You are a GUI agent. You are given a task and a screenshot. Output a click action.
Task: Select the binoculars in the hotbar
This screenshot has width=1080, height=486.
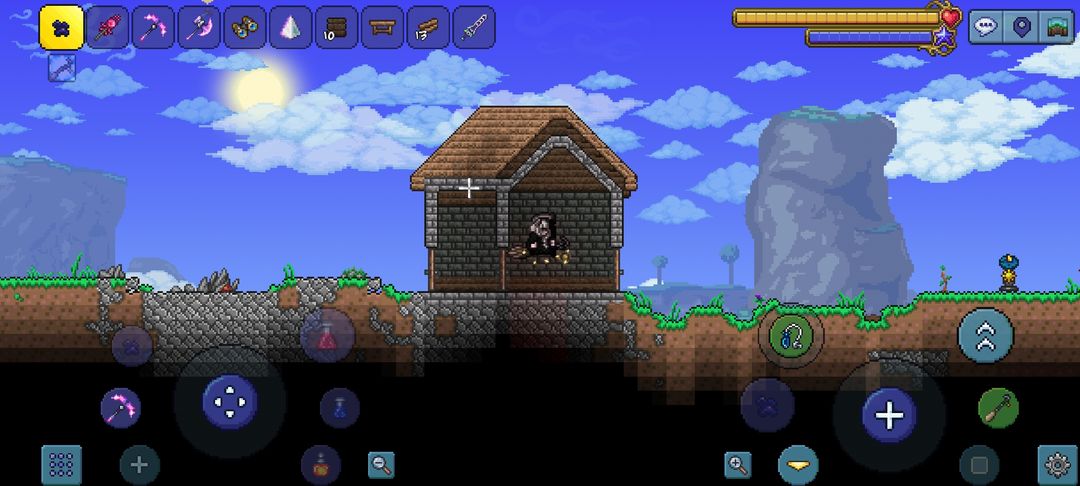click(245, 28)
